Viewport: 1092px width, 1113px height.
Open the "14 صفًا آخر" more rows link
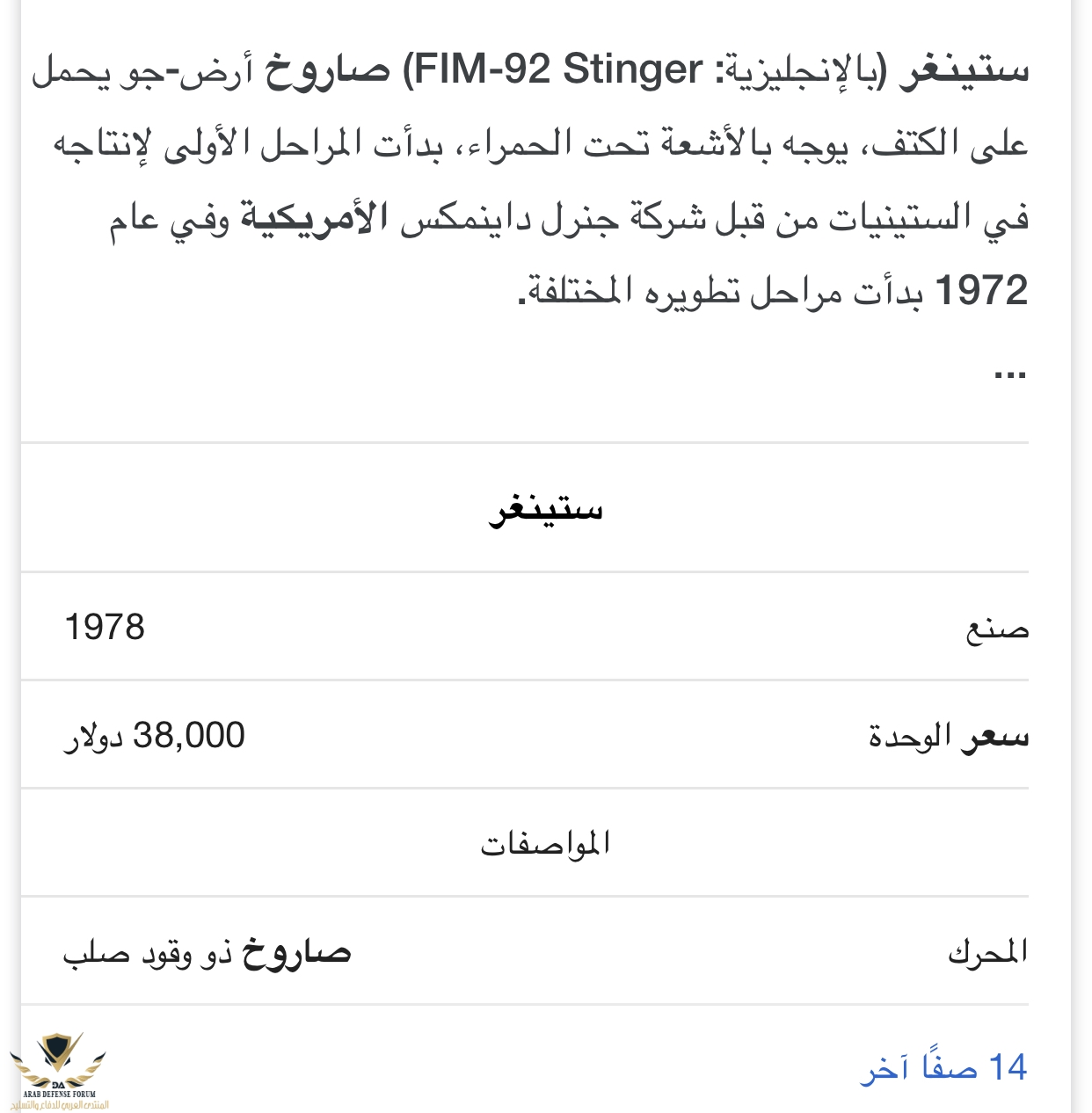943,1067
